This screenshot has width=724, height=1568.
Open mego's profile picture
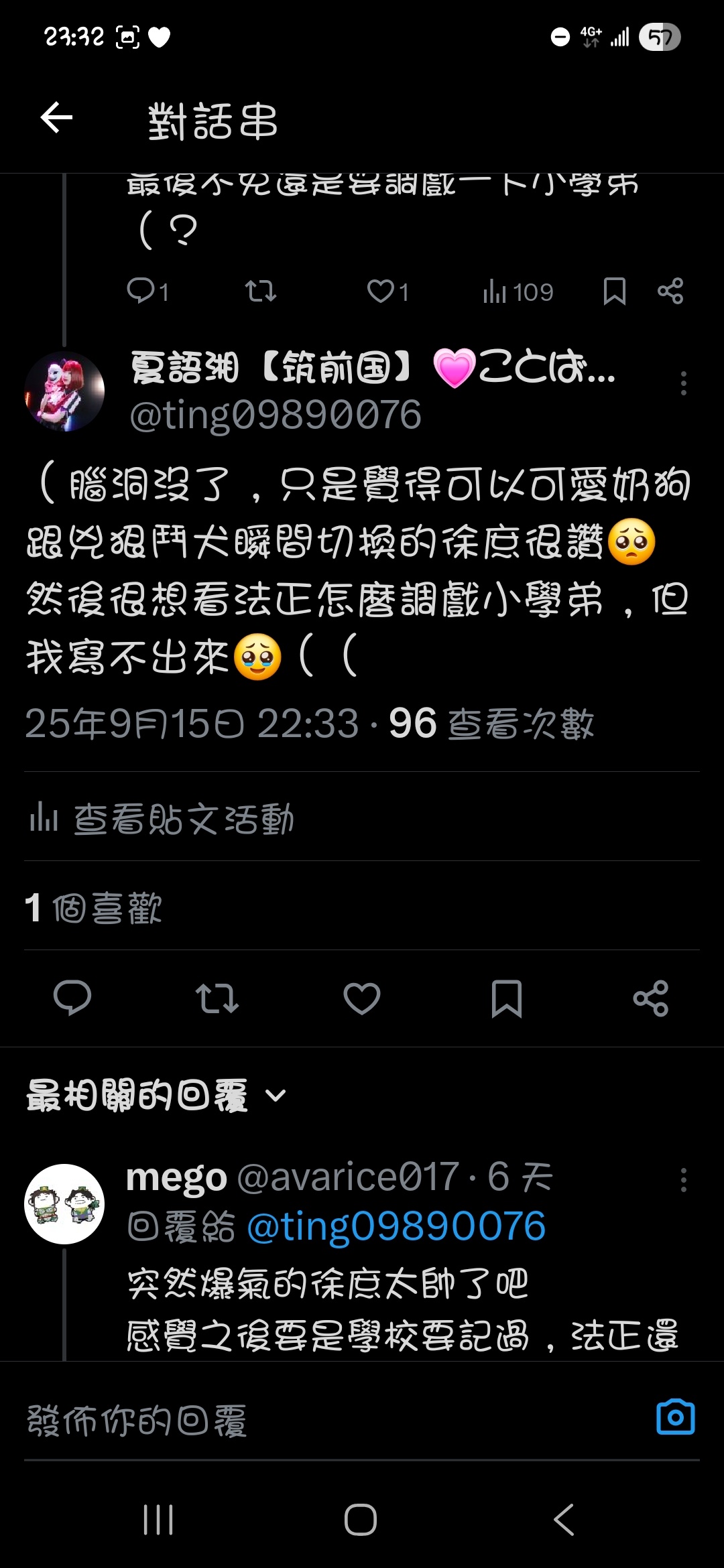point(64,1203)
